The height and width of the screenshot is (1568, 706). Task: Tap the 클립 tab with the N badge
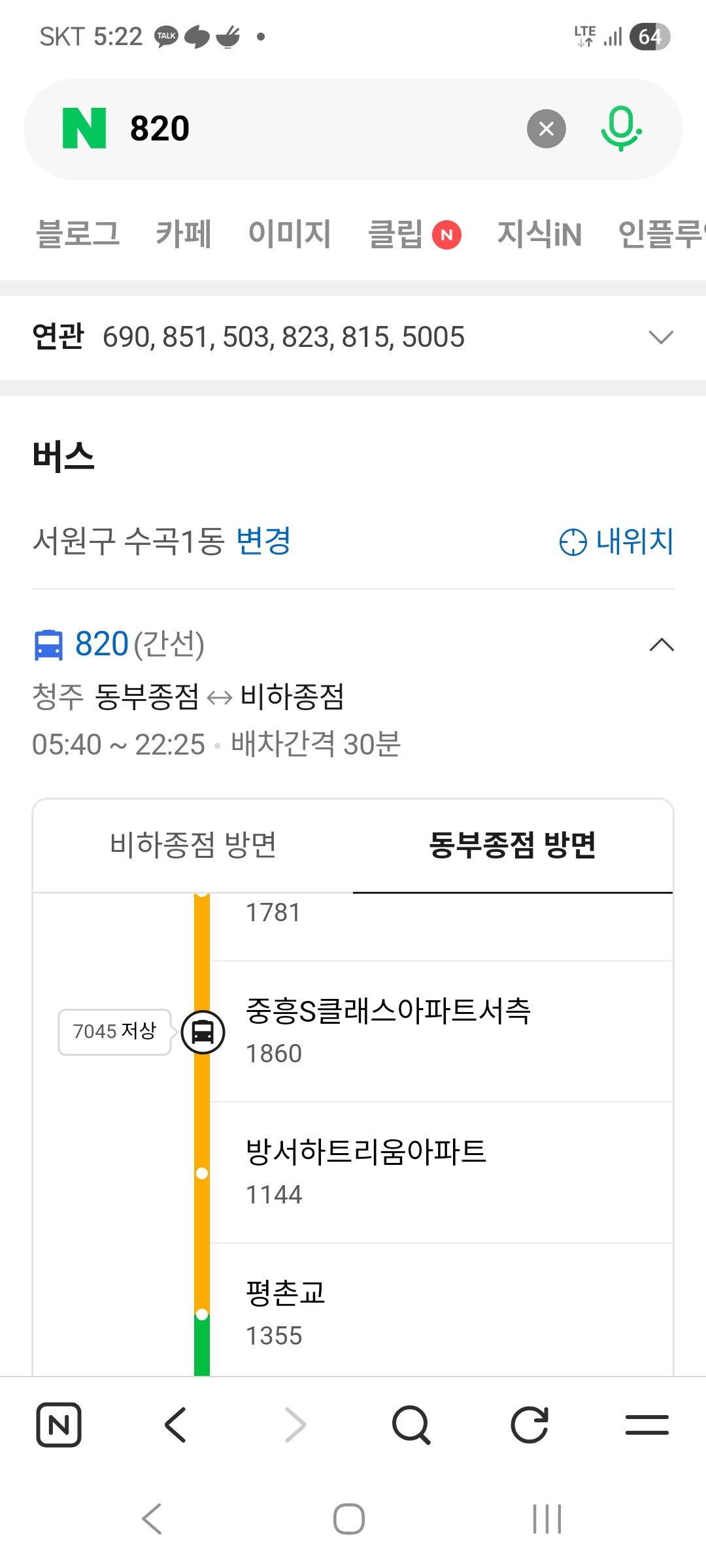(397, 234)
